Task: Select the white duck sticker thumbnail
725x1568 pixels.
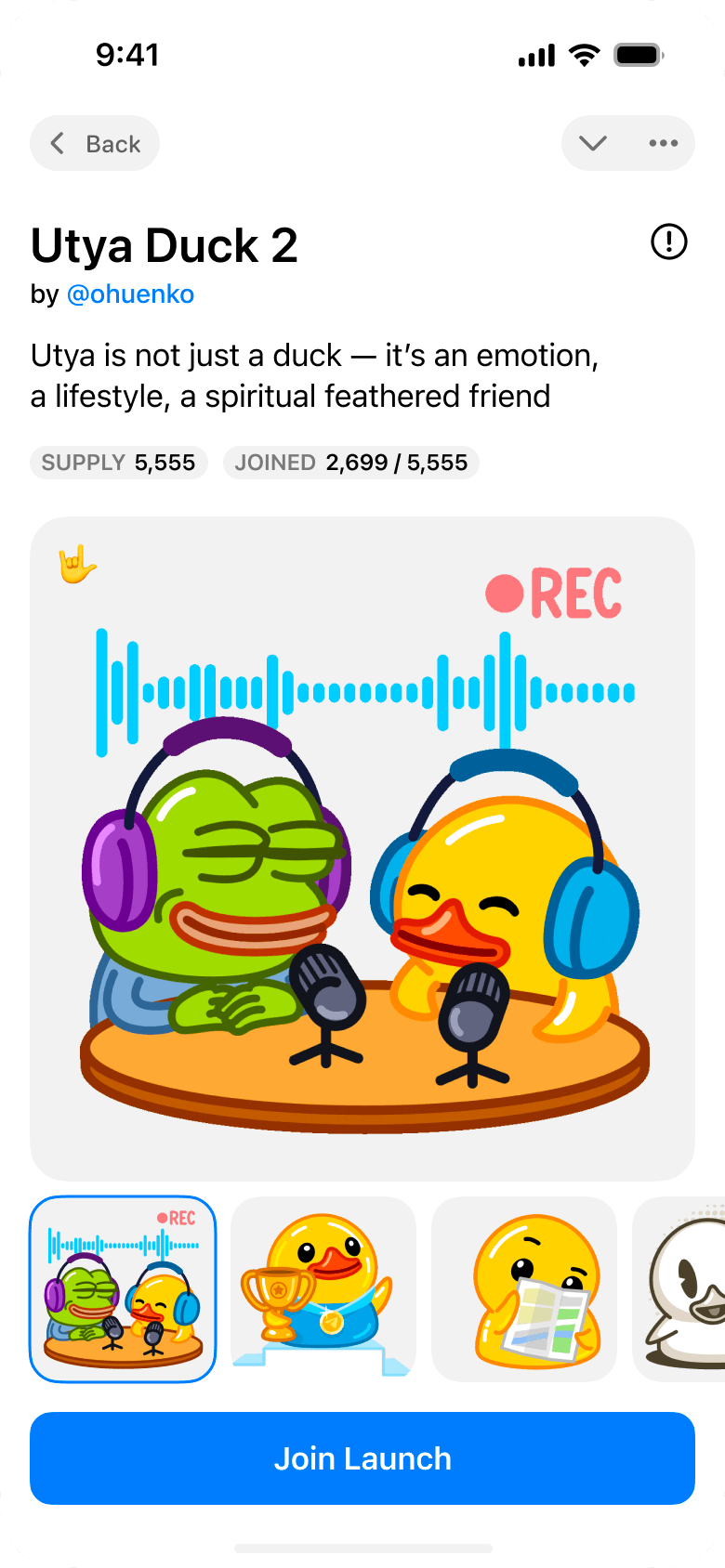Action: pos(679,1289)
